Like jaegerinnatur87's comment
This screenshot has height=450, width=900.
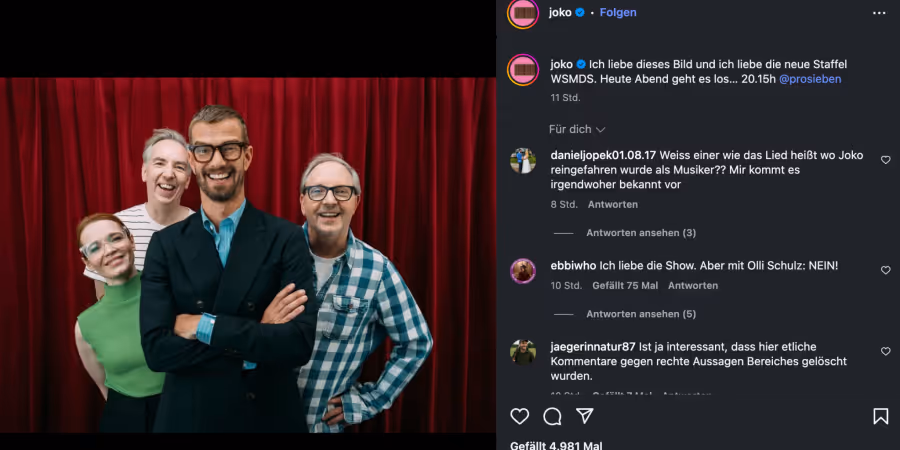click(885, 352)
